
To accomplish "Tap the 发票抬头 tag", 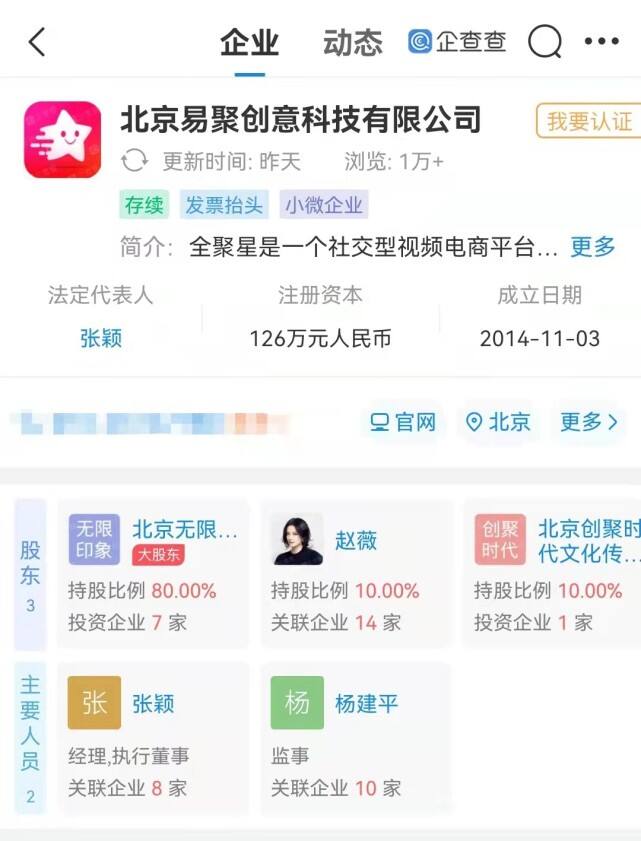I will (225, 205).
